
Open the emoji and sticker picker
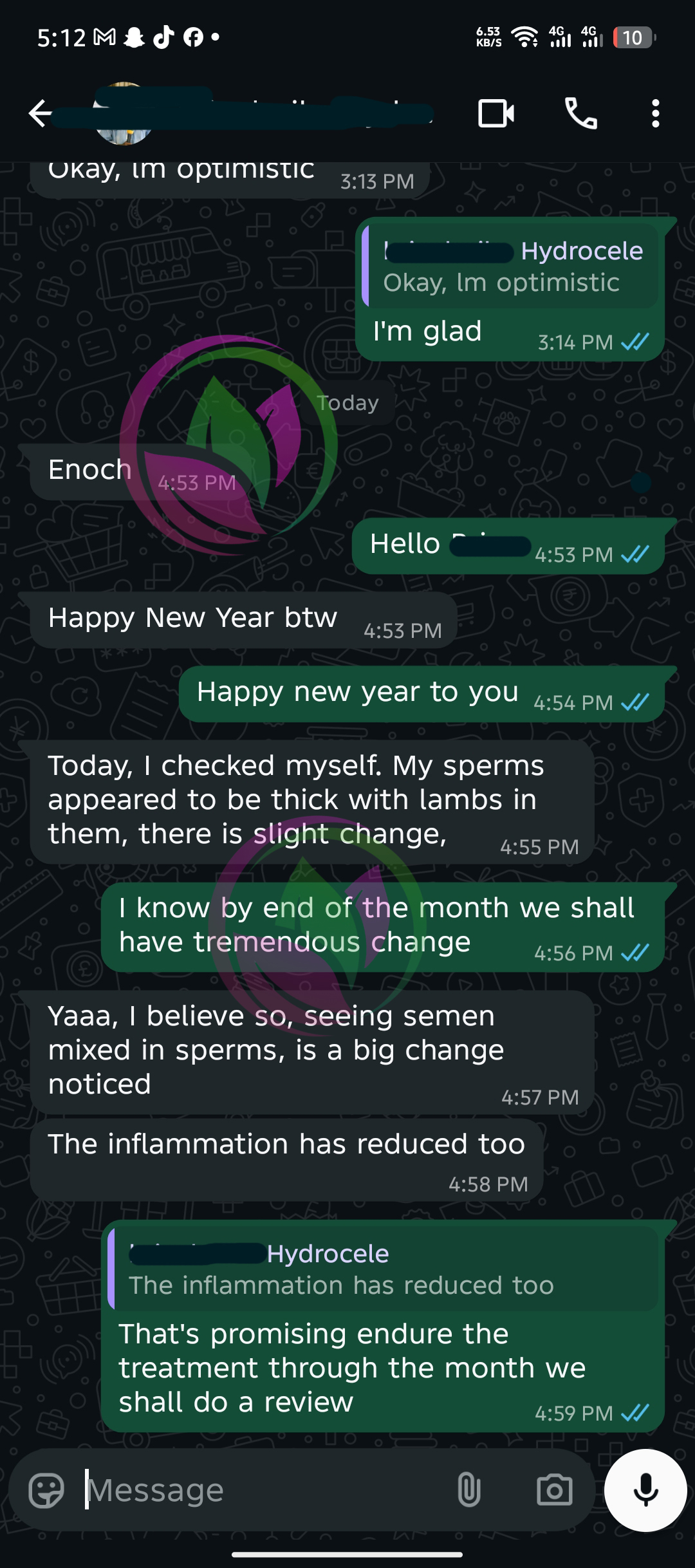tap(47, 1490)
